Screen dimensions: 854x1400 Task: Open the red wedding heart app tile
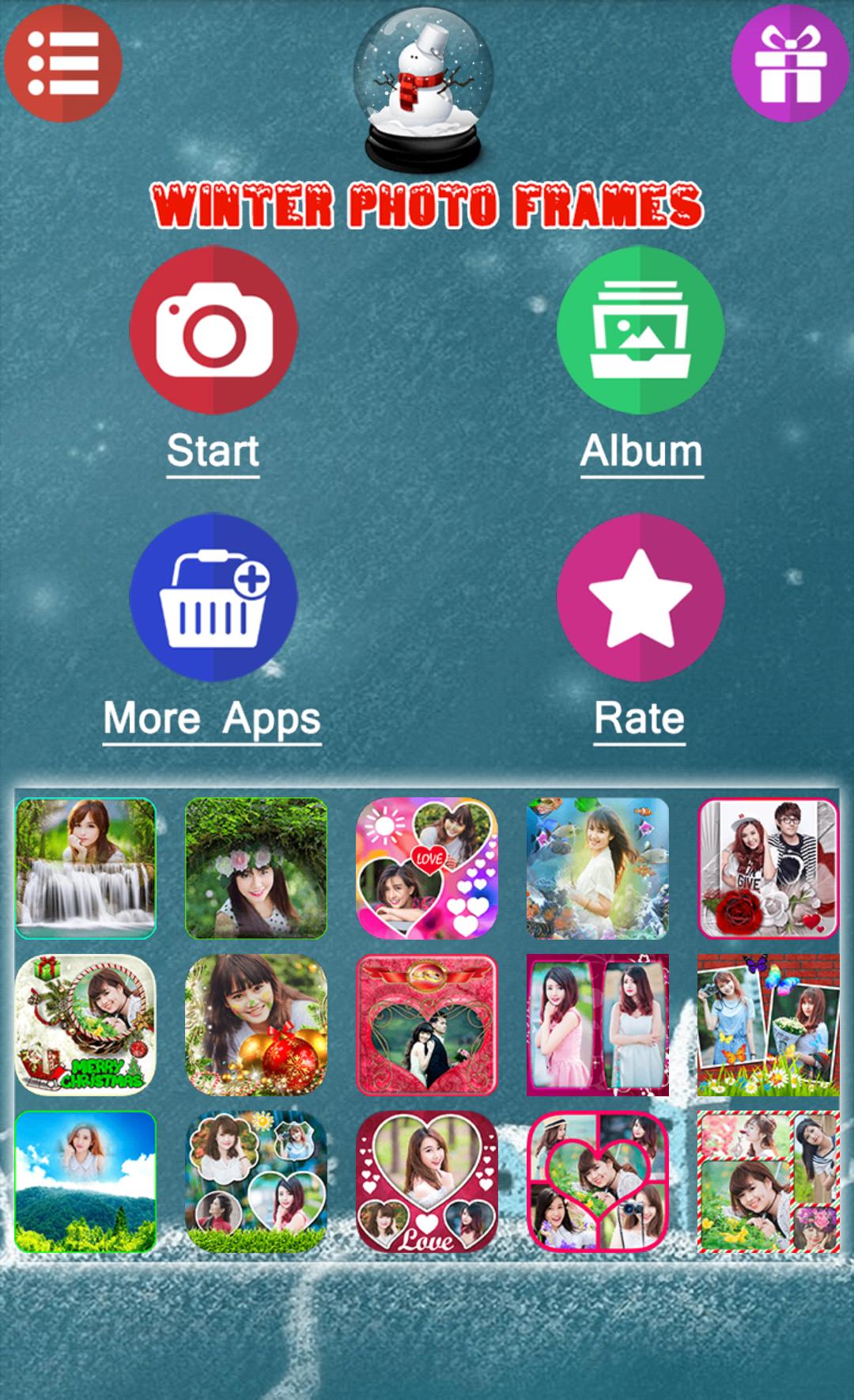point(427,1025)
